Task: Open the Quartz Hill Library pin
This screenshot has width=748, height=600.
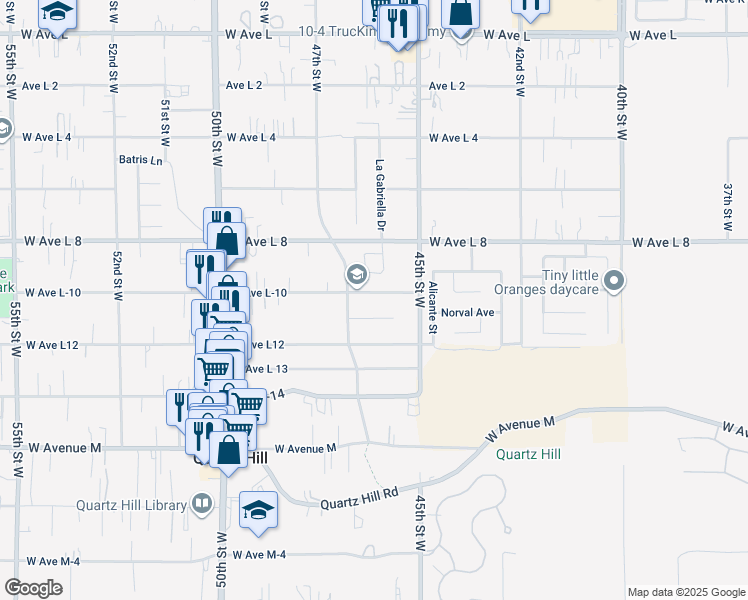Action: 202,505
